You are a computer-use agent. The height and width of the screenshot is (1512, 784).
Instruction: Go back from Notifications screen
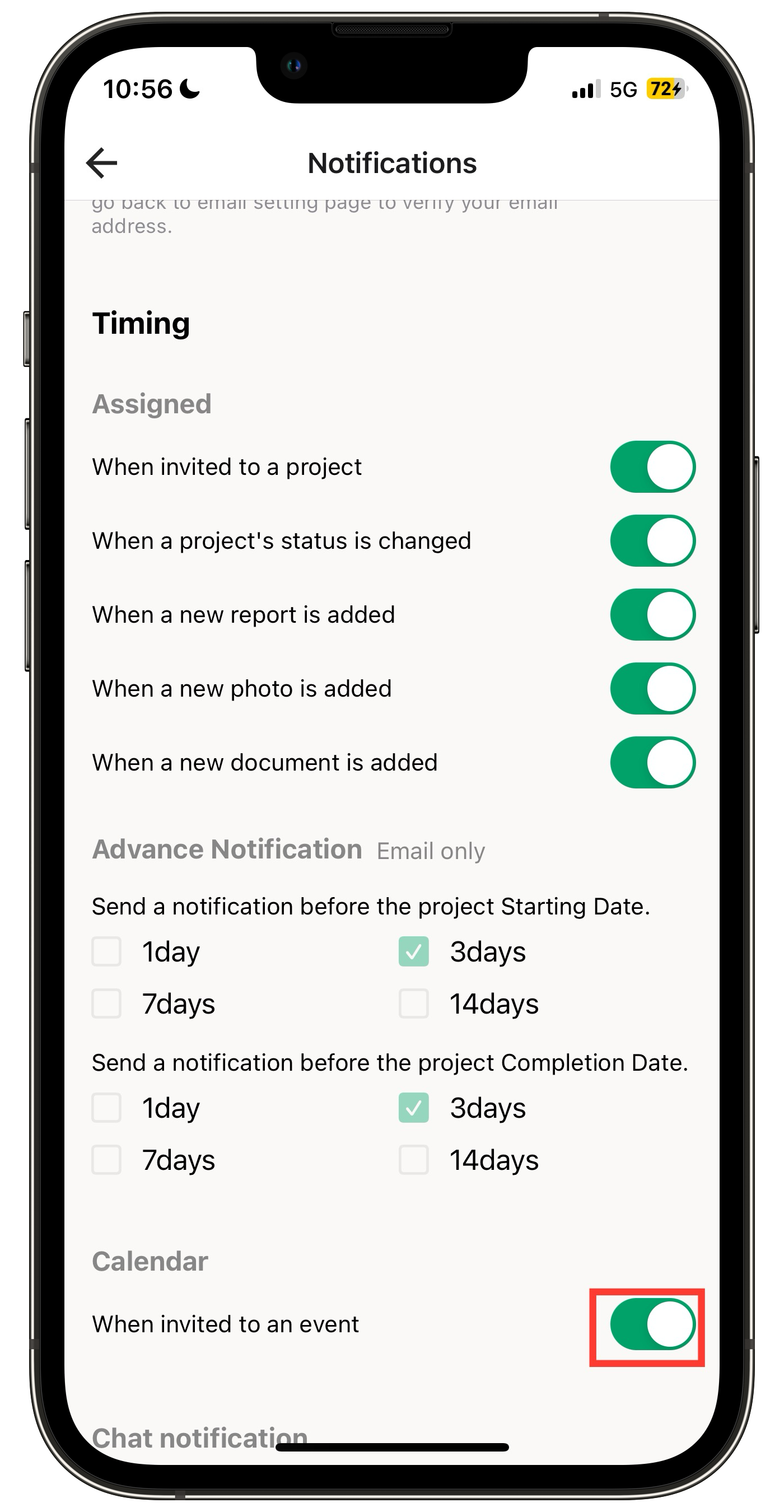[102, 162]
